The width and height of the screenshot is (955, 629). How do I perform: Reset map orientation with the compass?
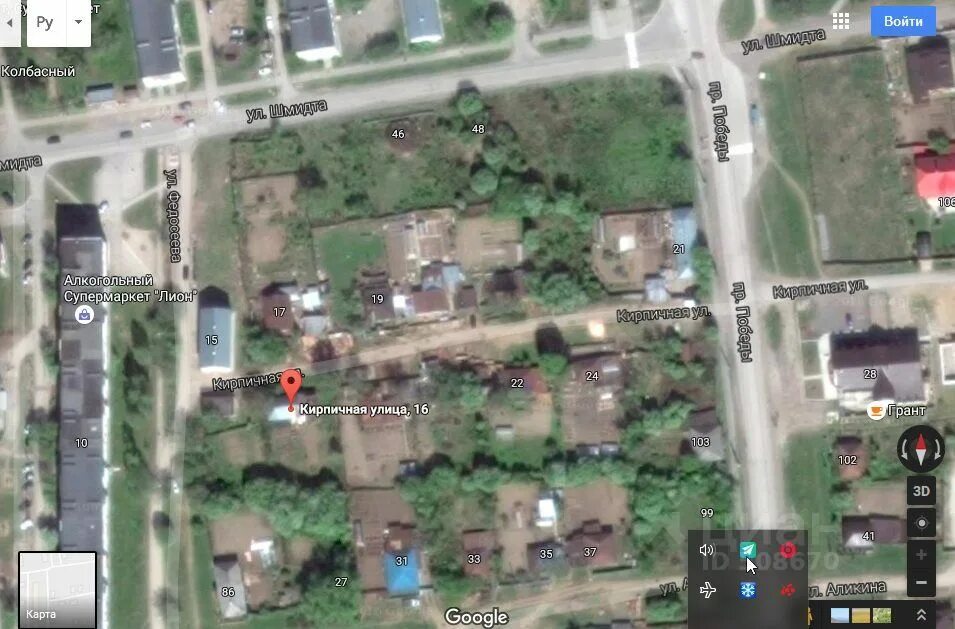point(921,450)
